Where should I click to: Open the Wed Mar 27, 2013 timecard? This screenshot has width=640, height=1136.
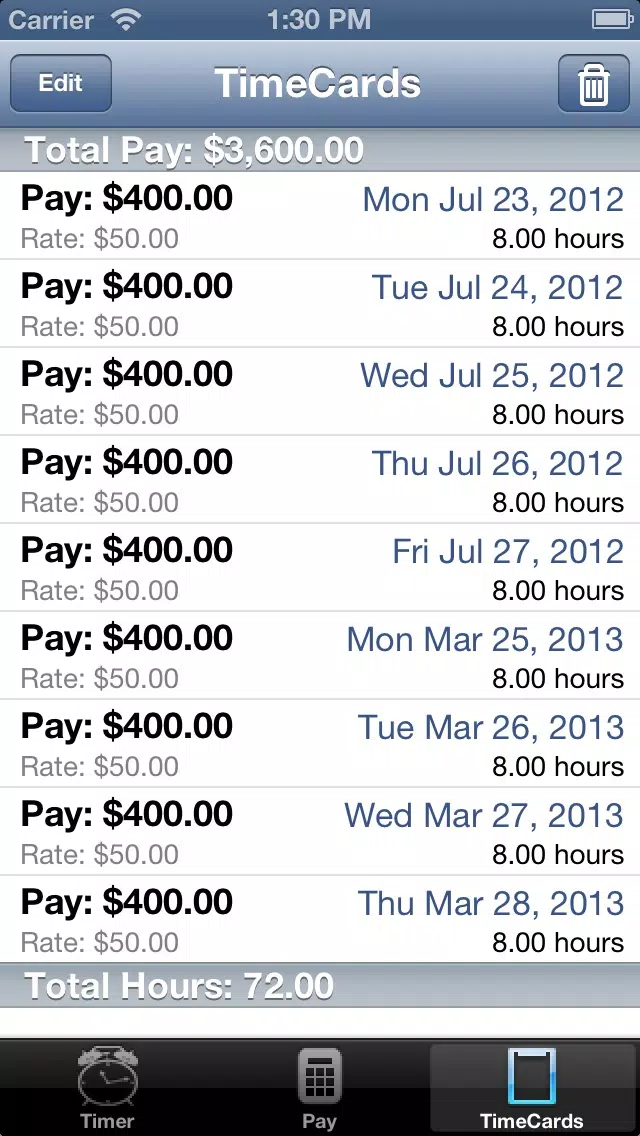coord(320,831)
